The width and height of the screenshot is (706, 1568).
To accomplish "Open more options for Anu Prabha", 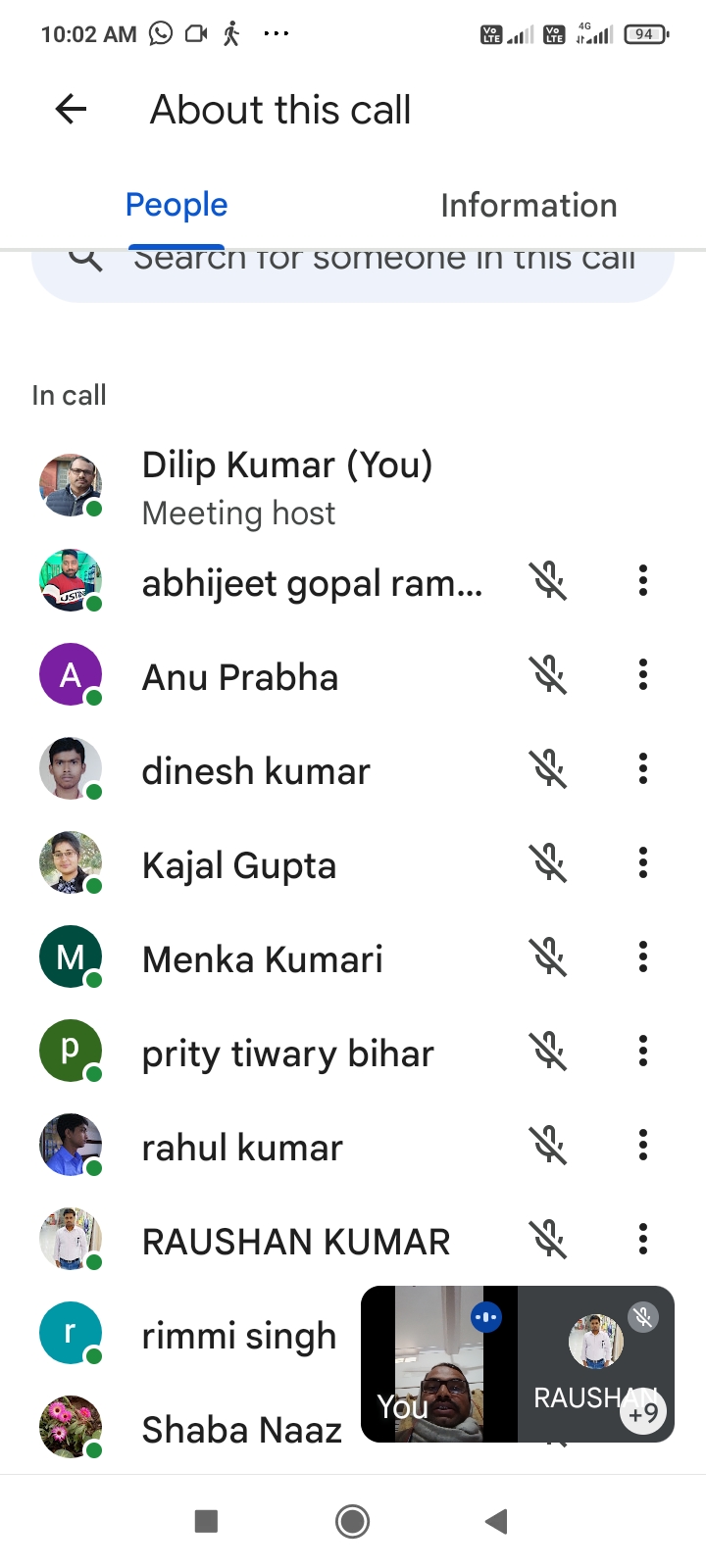I will click(643, 675).
